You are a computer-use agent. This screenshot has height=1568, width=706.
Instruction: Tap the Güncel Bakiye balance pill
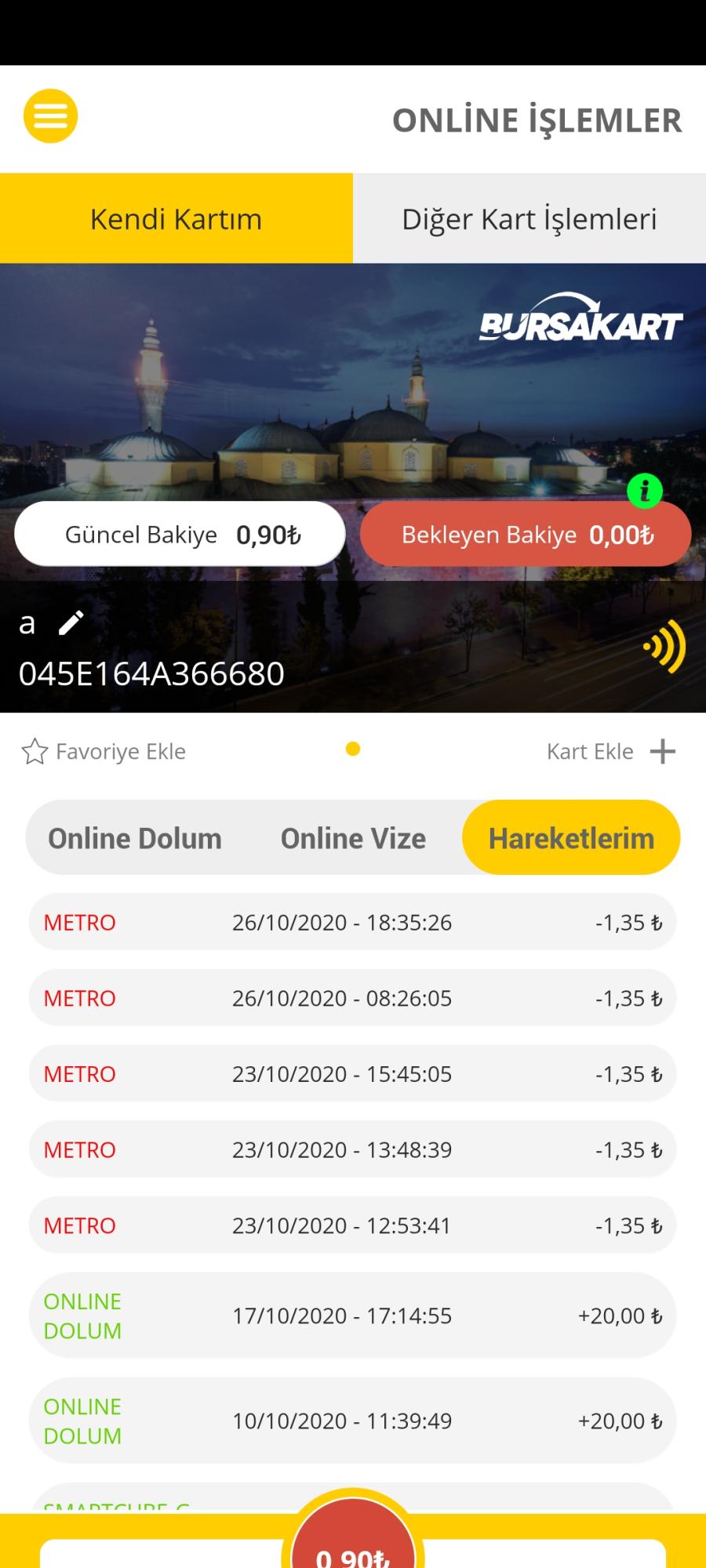pos(180,535)
